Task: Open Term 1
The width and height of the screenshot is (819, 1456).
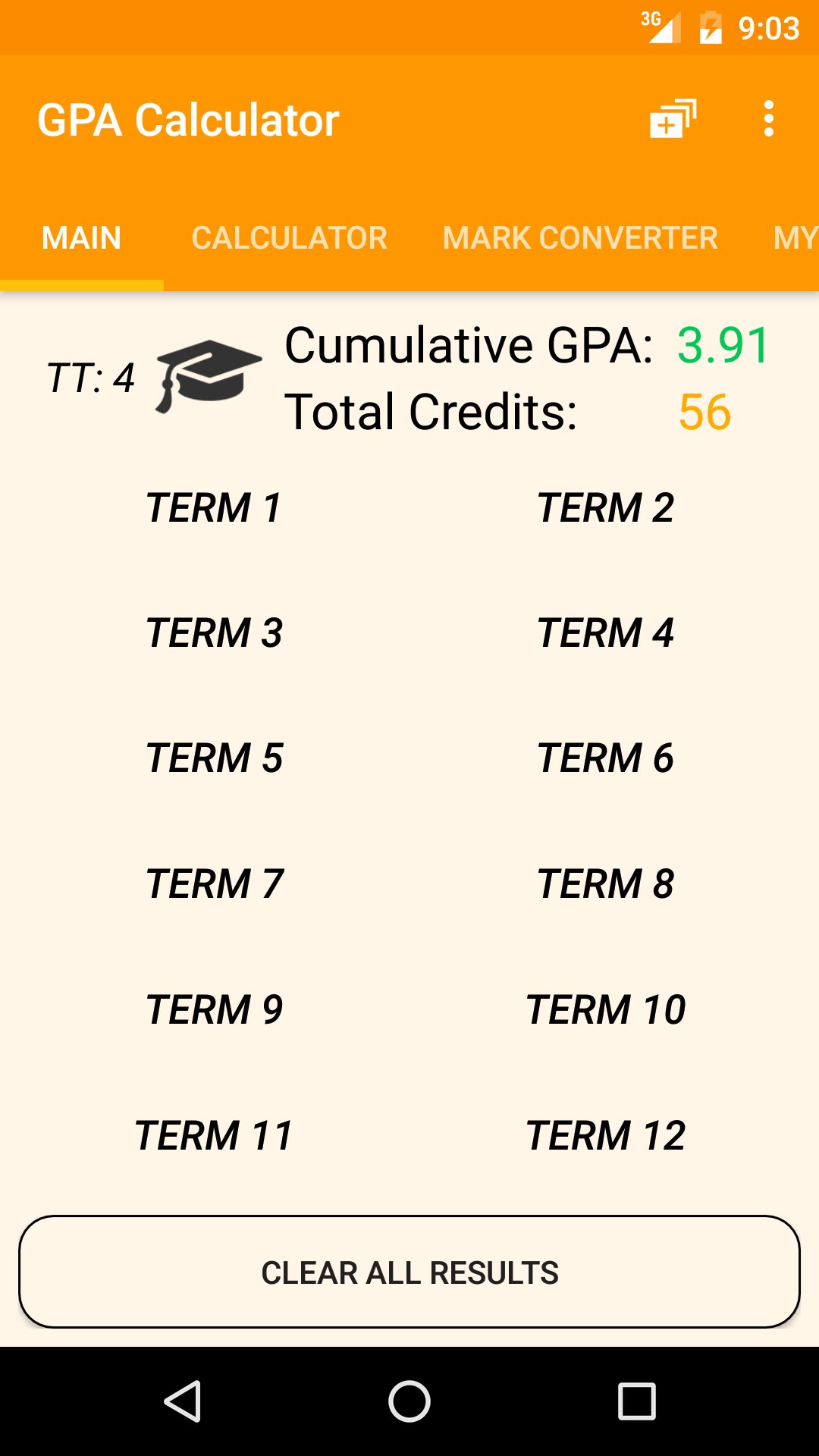Action: (x=214, y=507)
